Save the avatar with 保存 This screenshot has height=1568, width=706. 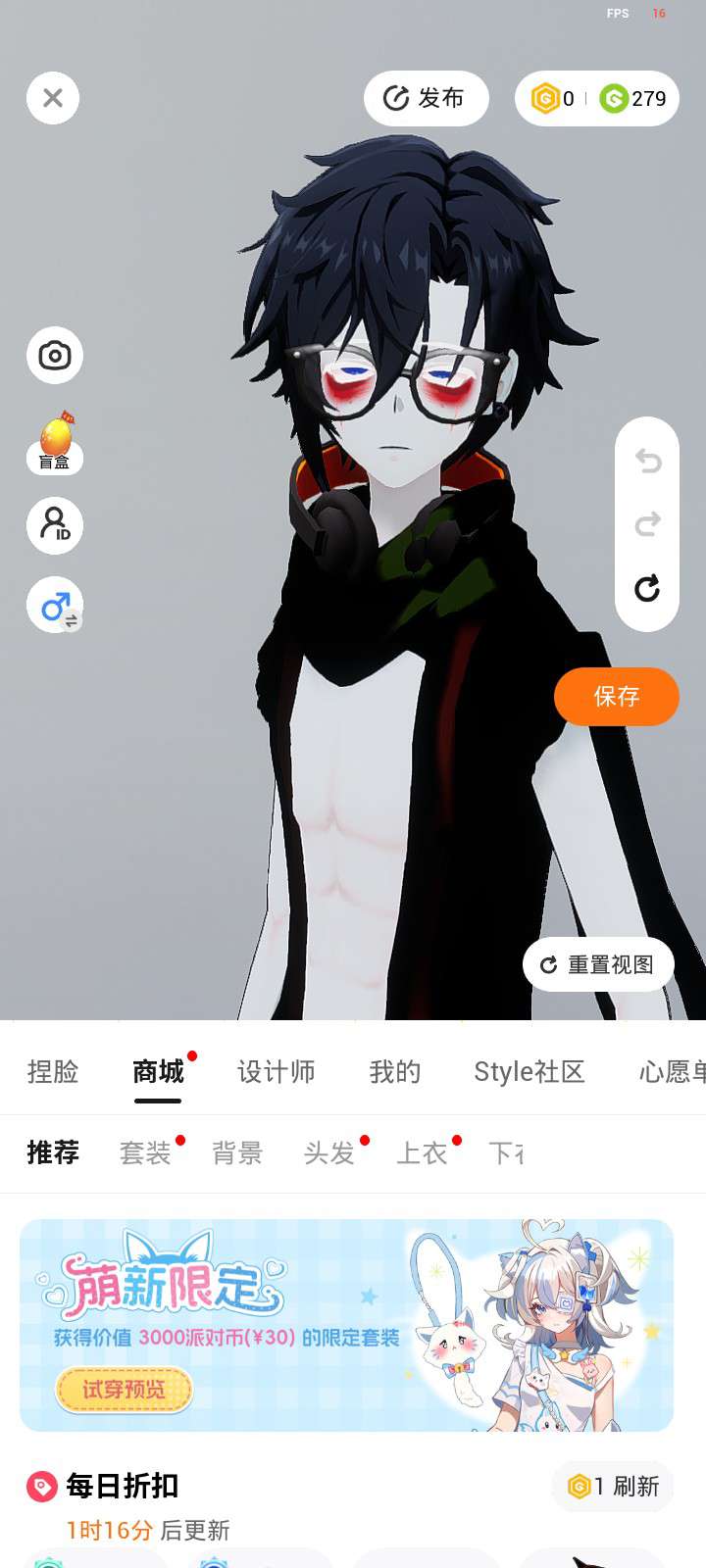616,696
